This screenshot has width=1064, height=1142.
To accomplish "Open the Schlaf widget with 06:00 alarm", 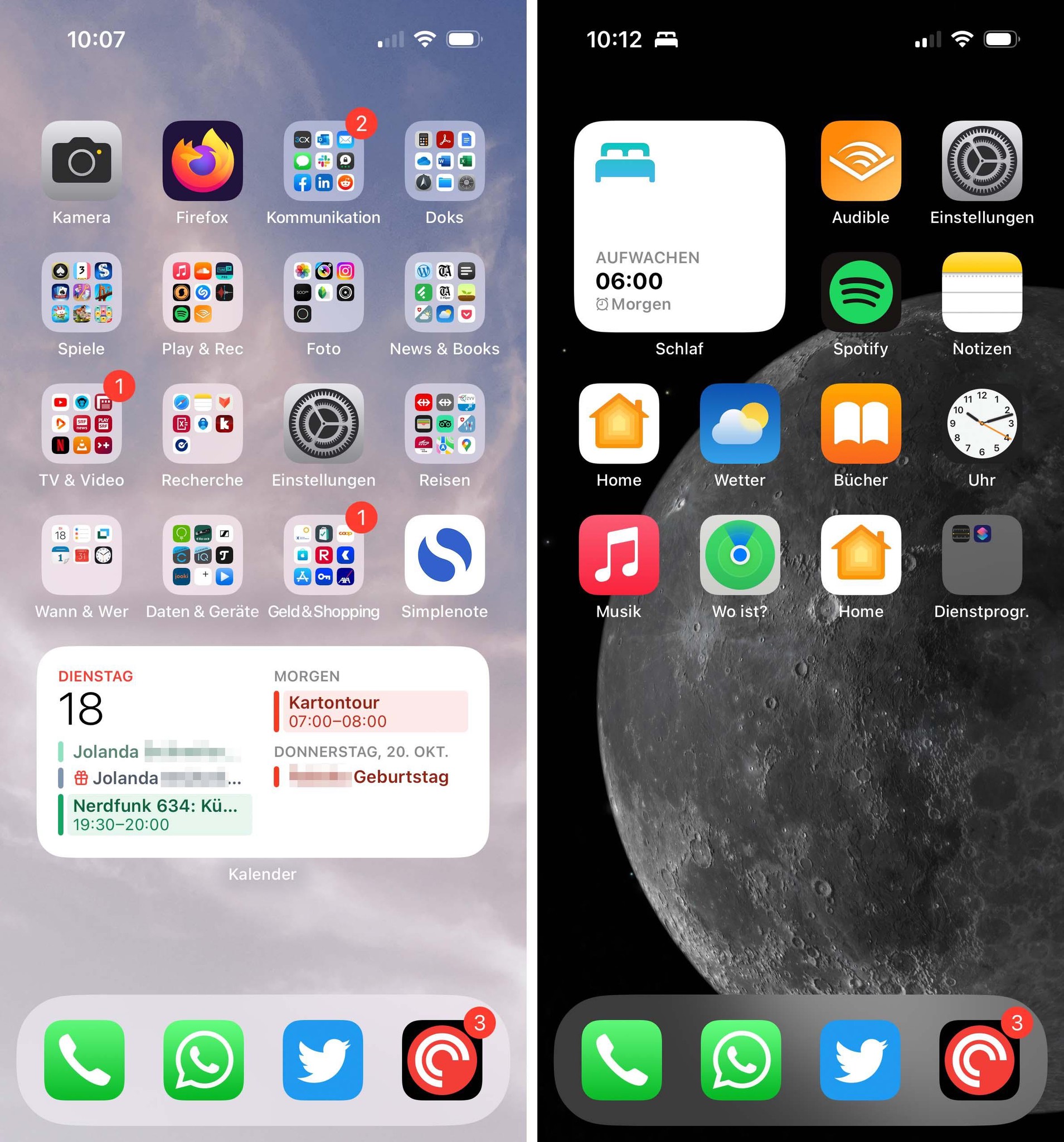I will [679, 226].
